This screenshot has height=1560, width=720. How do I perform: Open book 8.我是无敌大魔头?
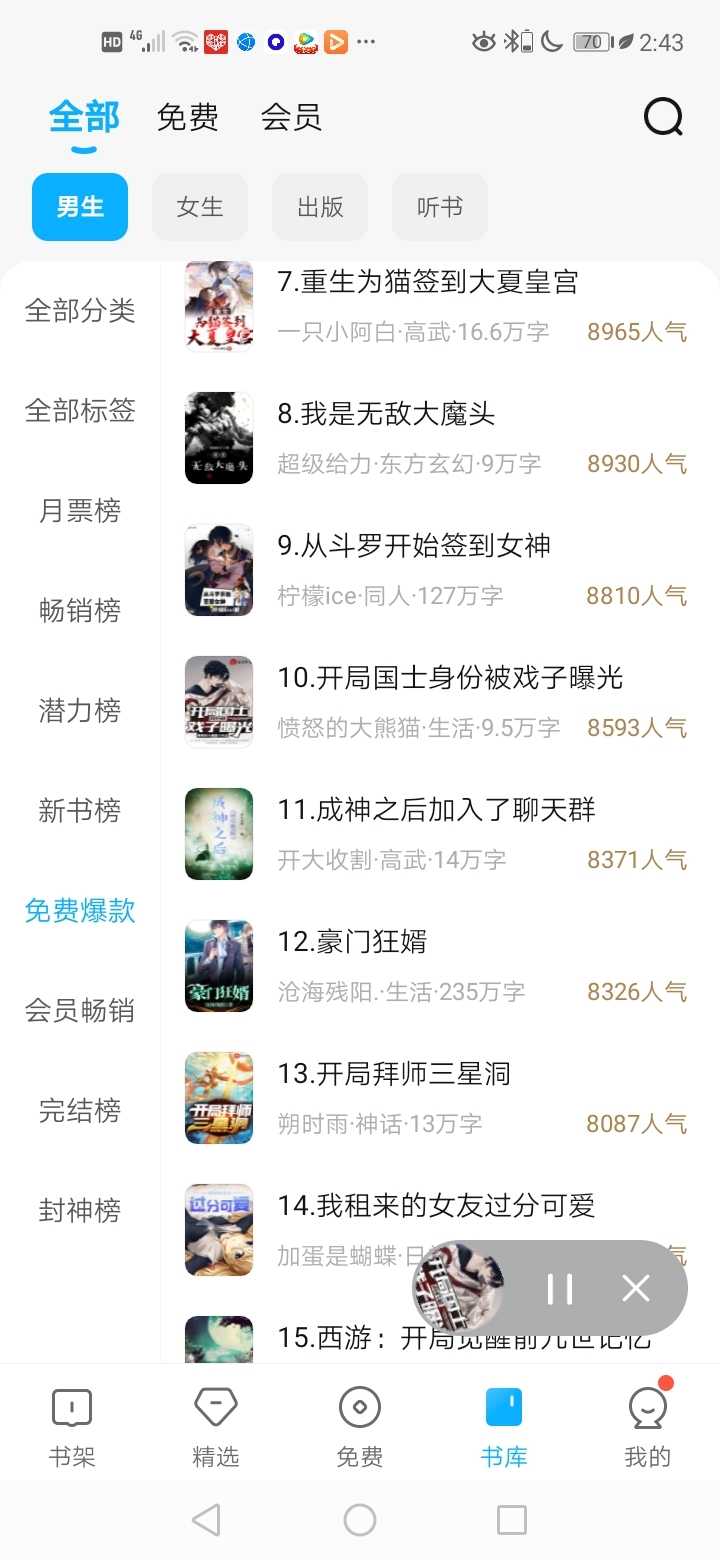point(386,415)
